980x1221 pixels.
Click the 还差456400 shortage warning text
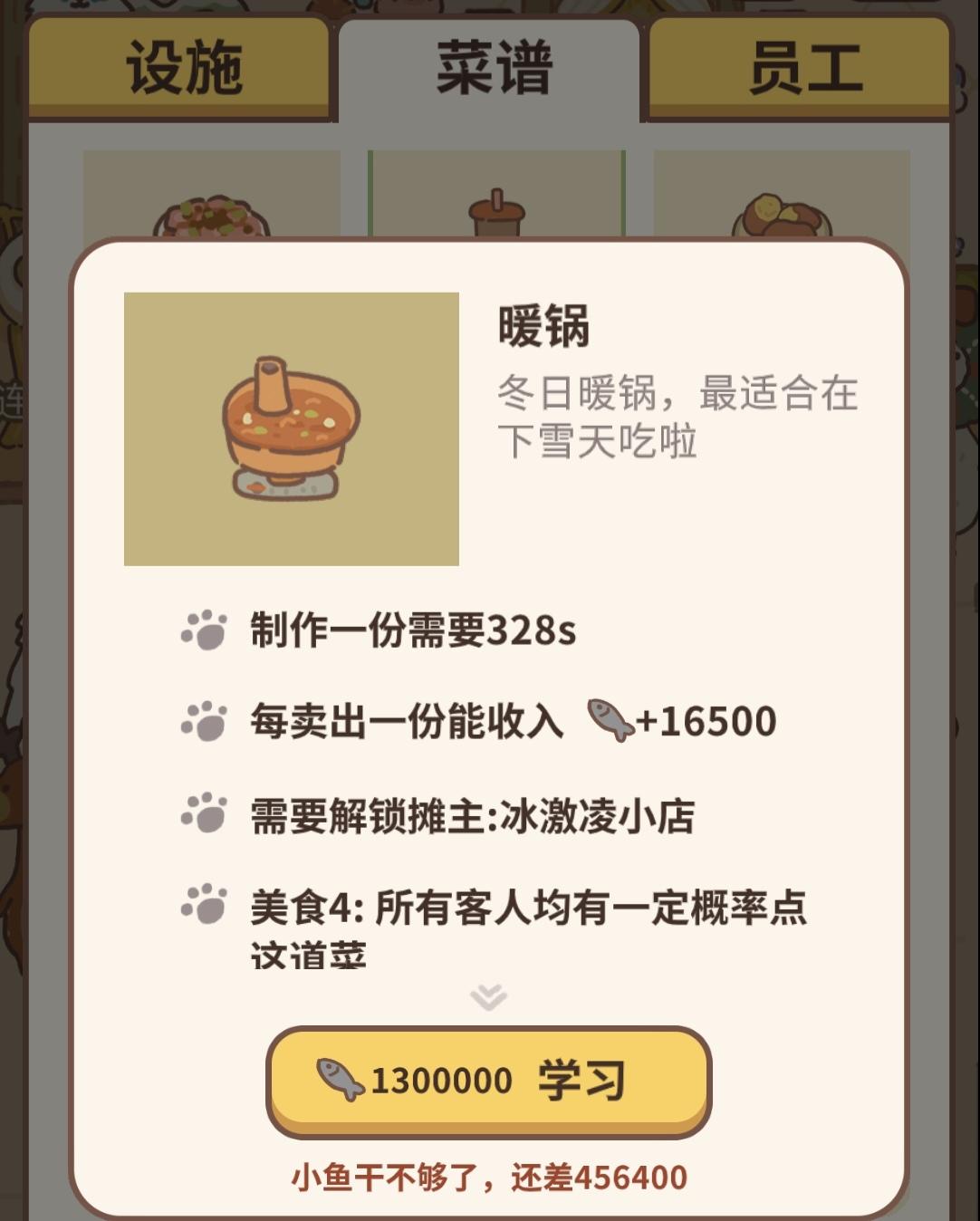(x=489, y=1178)
